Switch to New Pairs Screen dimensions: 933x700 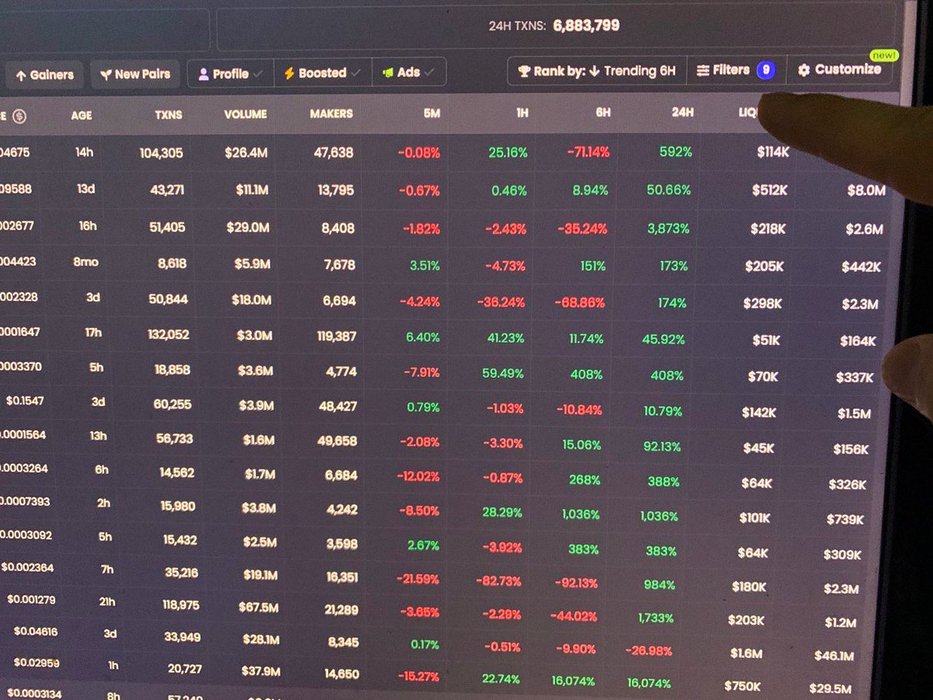134,74
